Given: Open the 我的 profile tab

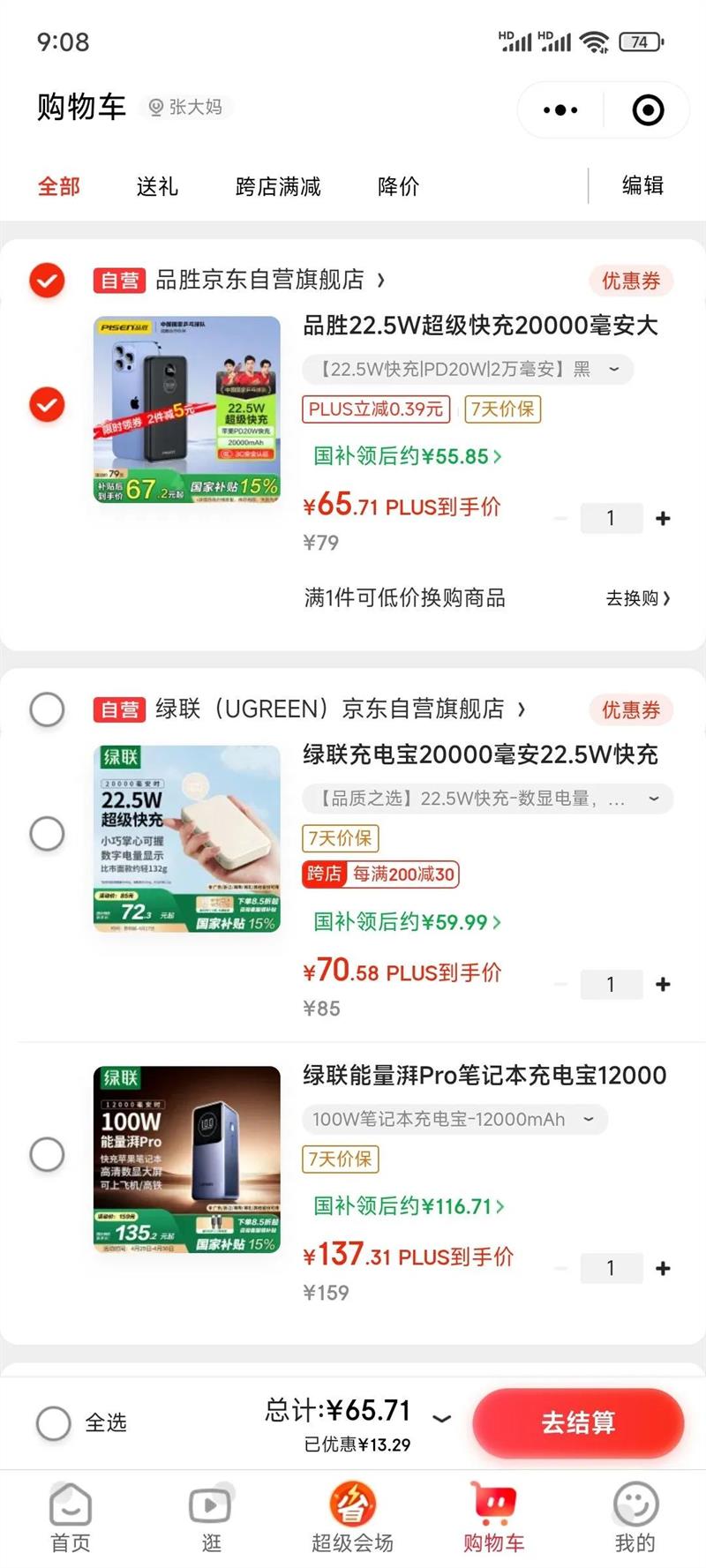Looking at the screenshot, I should click(635, 1518).
